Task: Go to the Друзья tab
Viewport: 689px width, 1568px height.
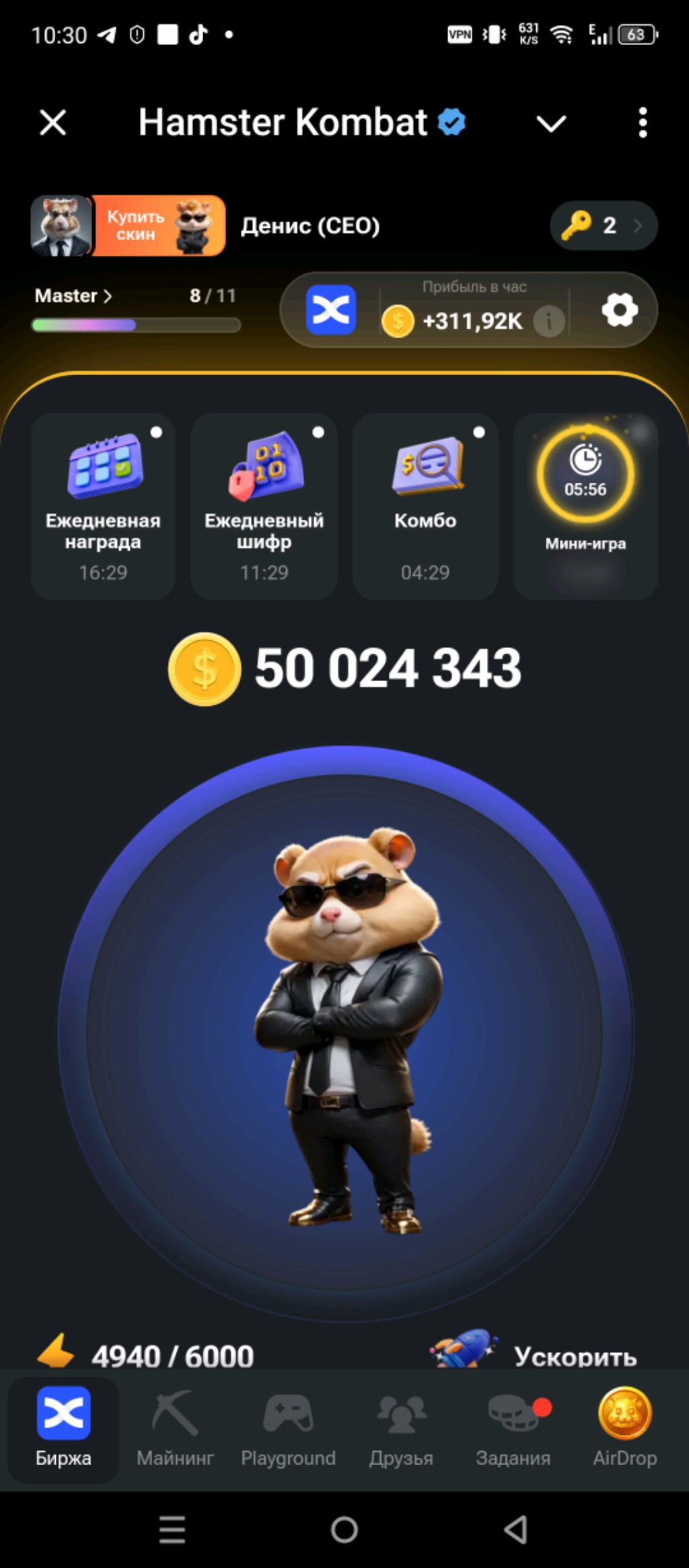Action: pos(401,1428)
